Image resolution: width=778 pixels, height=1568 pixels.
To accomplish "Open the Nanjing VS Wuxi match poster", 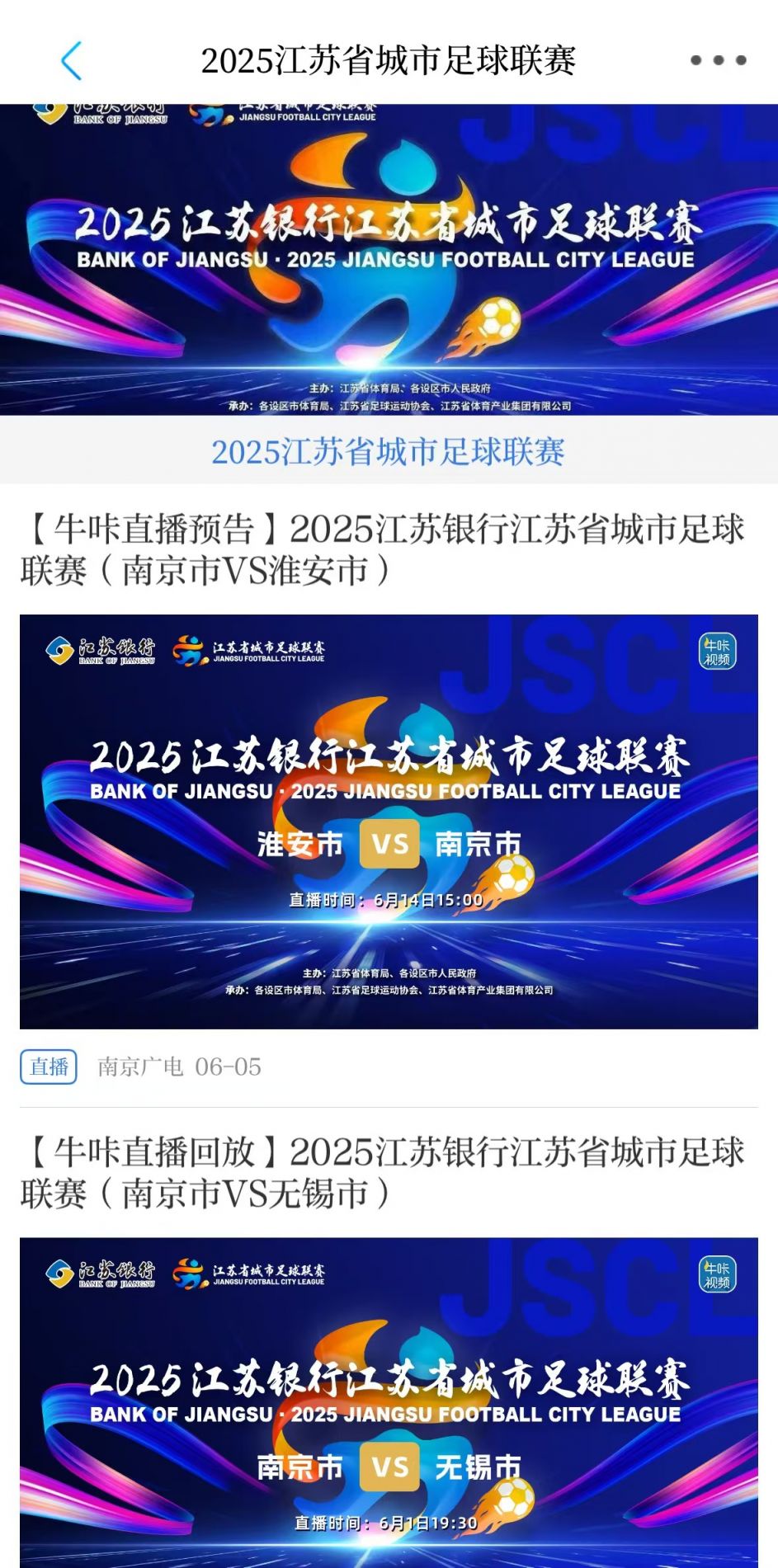I will click(389, 1402).
